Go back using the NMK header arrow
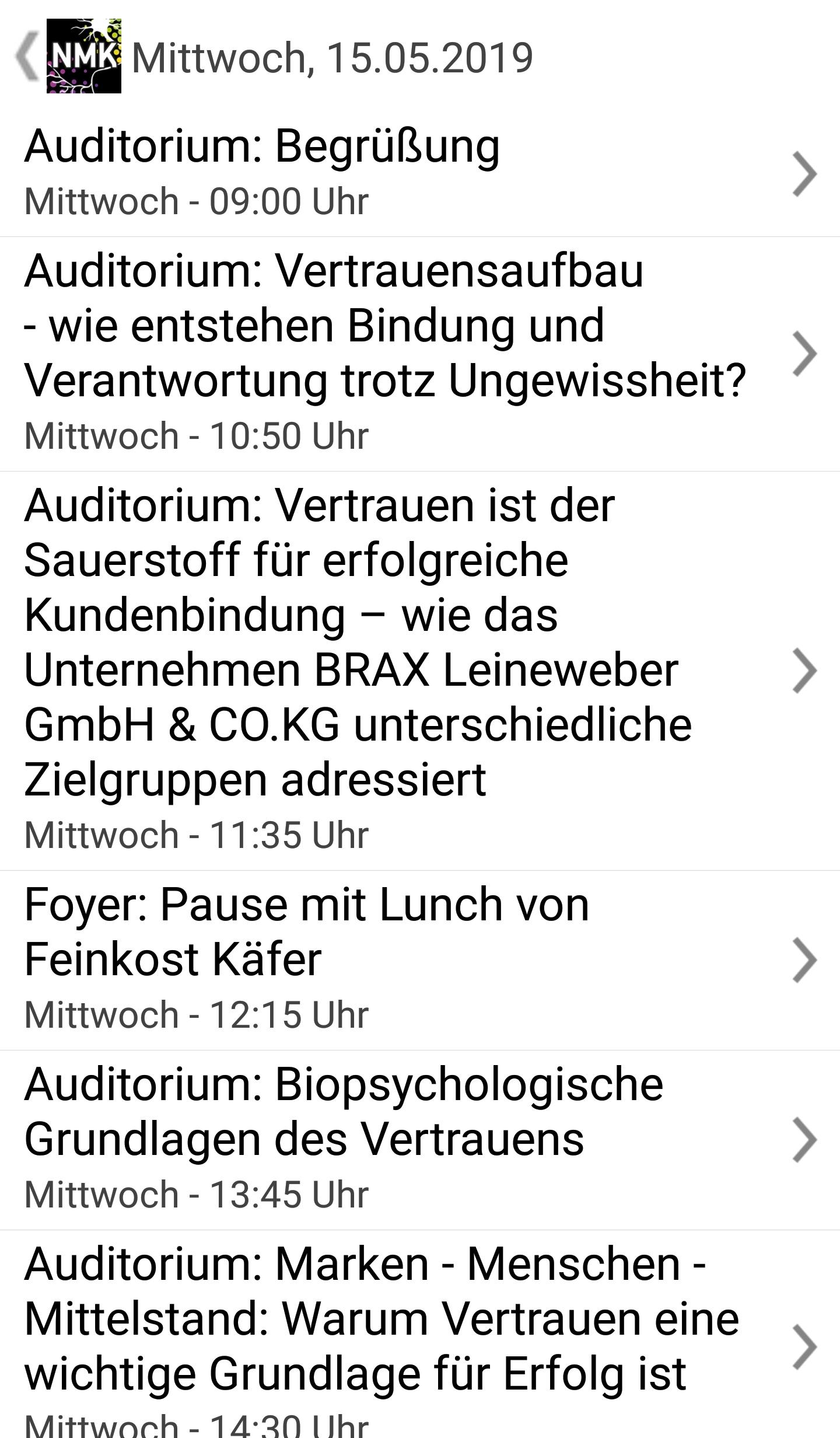This screenshot has height=1438, width=840. (28, 57)
